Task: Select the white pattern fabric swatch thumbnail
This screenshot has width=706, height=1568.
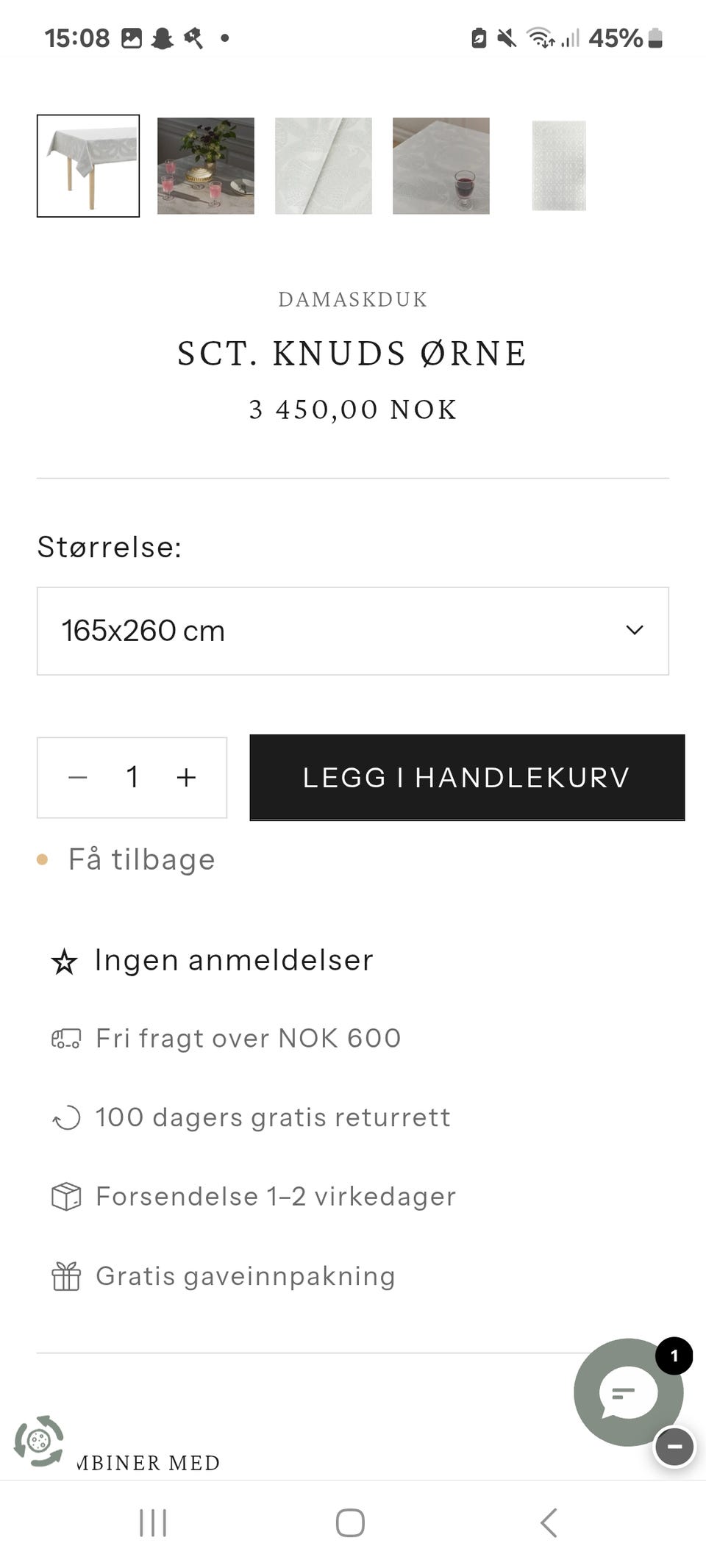Action: 558,165
